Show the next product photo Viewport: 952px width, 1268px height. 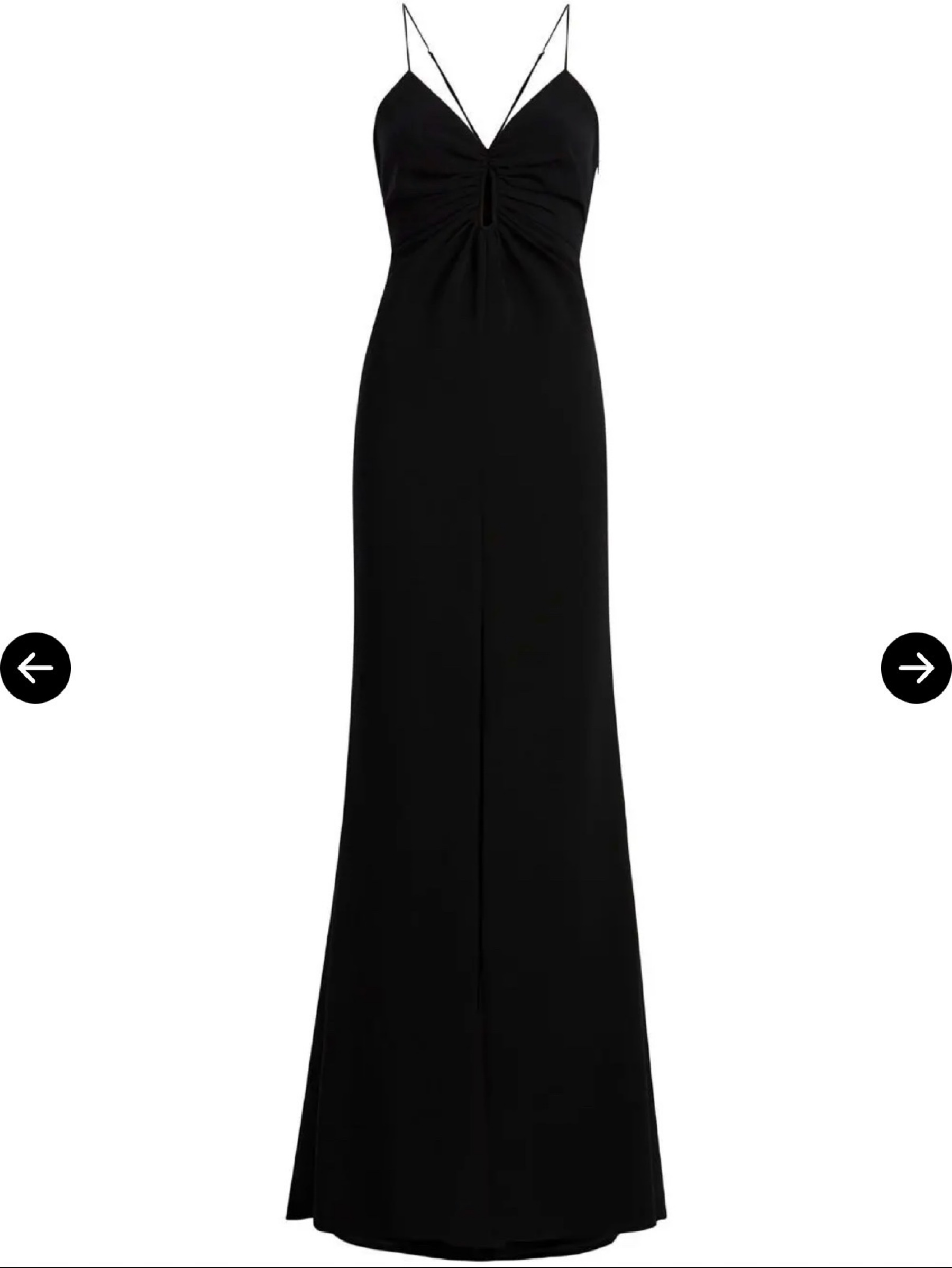[x=917, y=668]
